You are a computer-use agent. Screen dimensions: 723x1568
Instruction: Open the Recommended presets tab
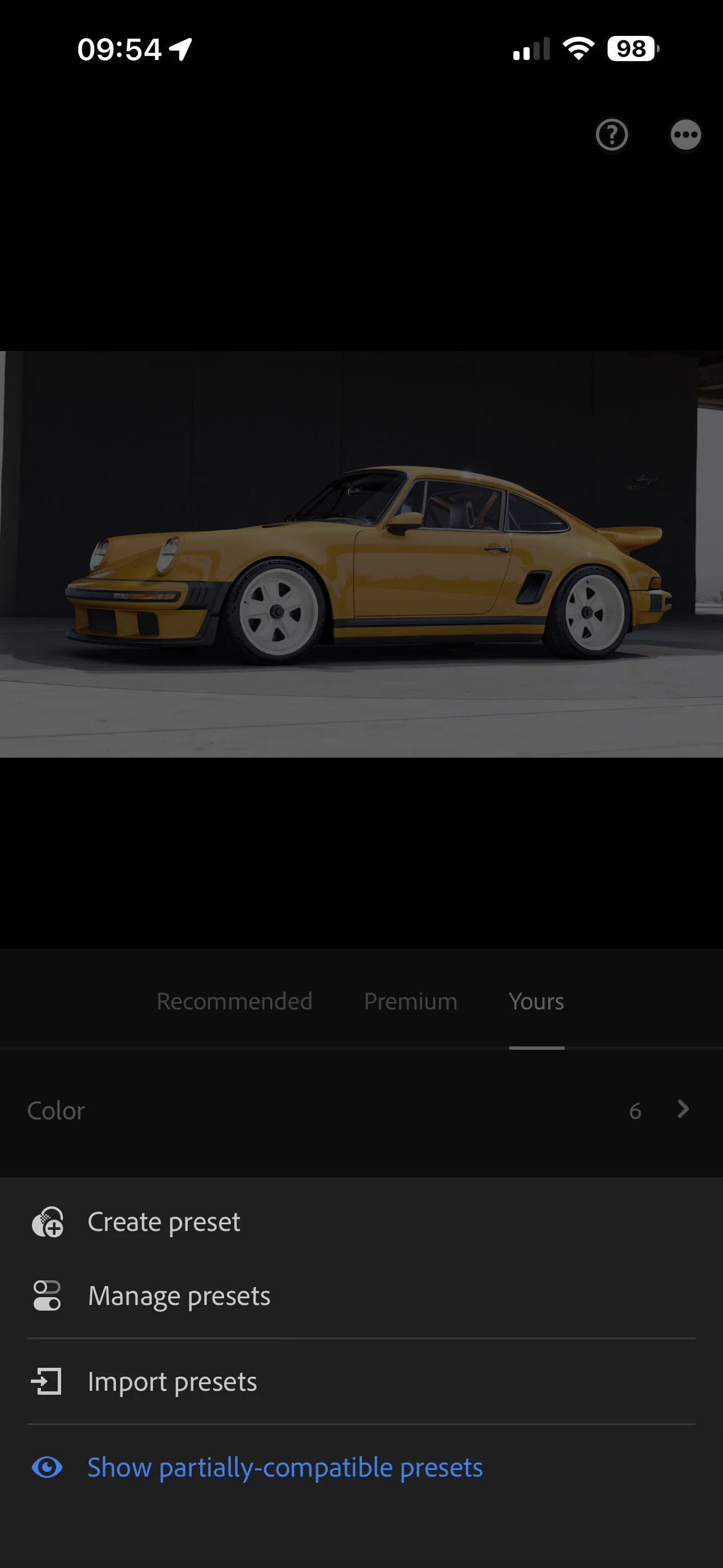coord(234,1000)
